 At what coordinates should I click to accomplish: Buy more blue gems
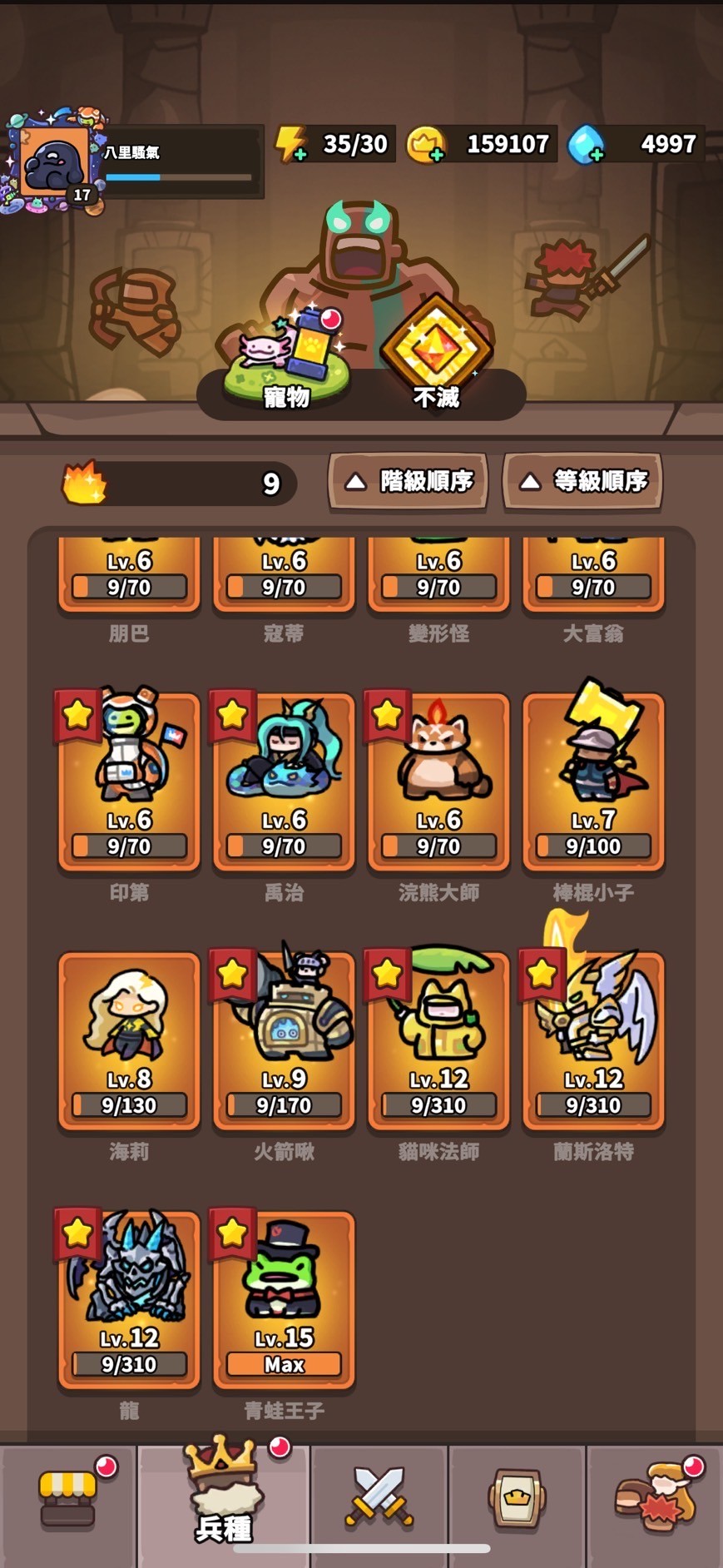pyautogui.click(x=586, y=145)
